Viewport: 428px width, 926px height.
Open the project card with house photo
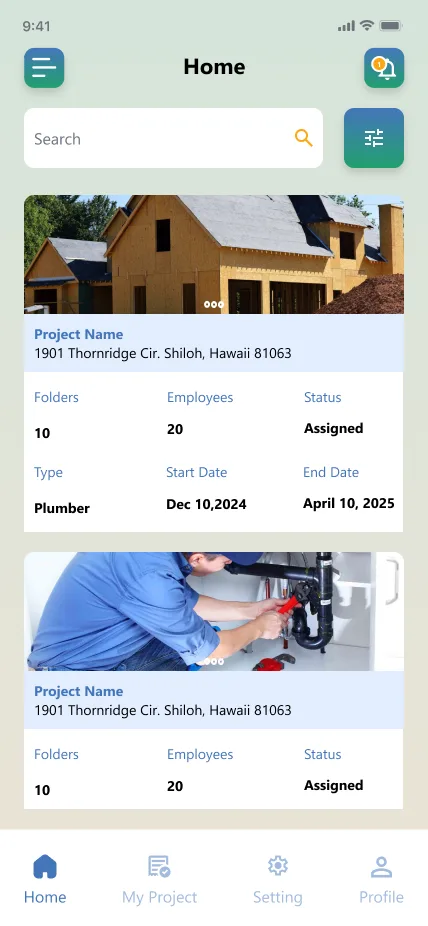click(214, 364)
